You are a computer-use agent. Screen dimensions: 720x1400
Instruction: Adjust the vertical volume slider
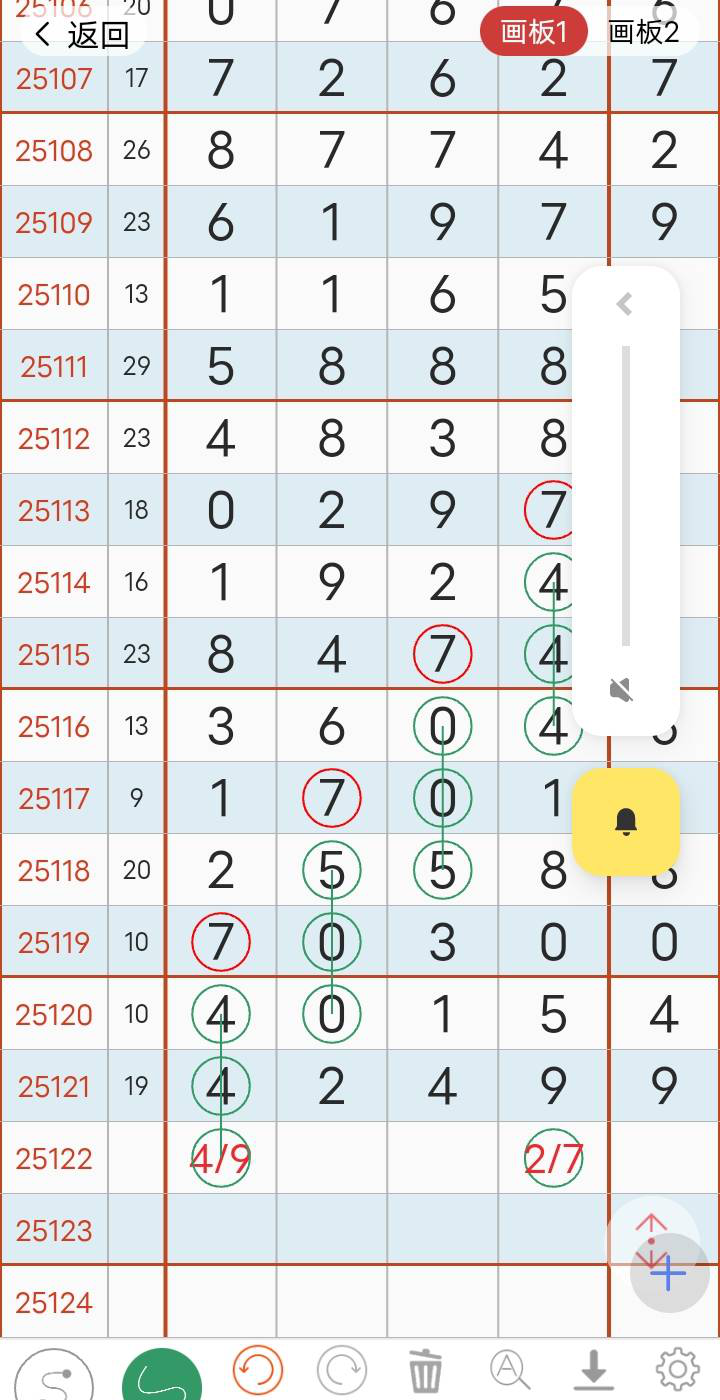[x=624, y=490]
